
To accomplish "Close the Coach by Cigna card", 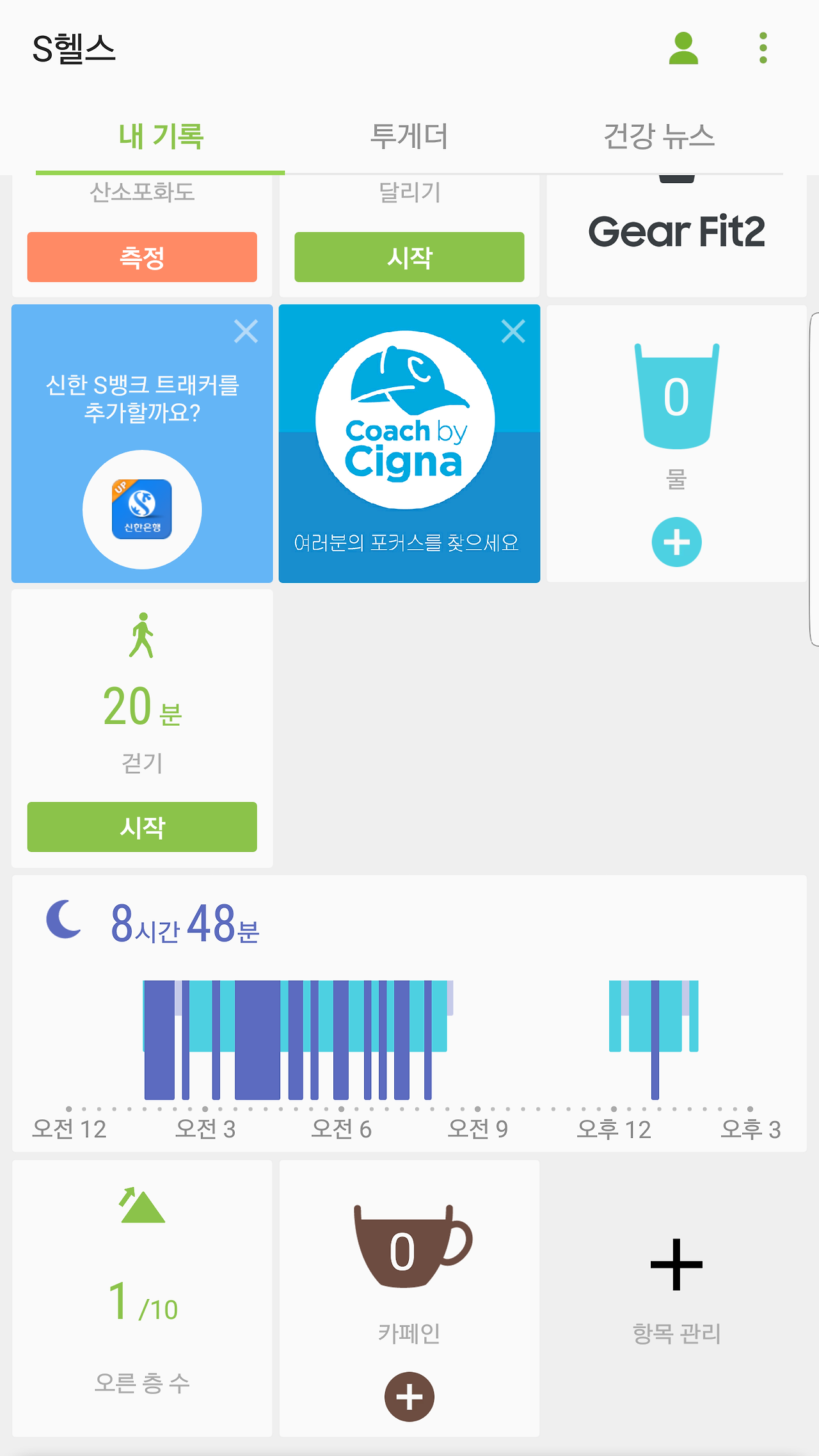I will [x=513, y=332].
